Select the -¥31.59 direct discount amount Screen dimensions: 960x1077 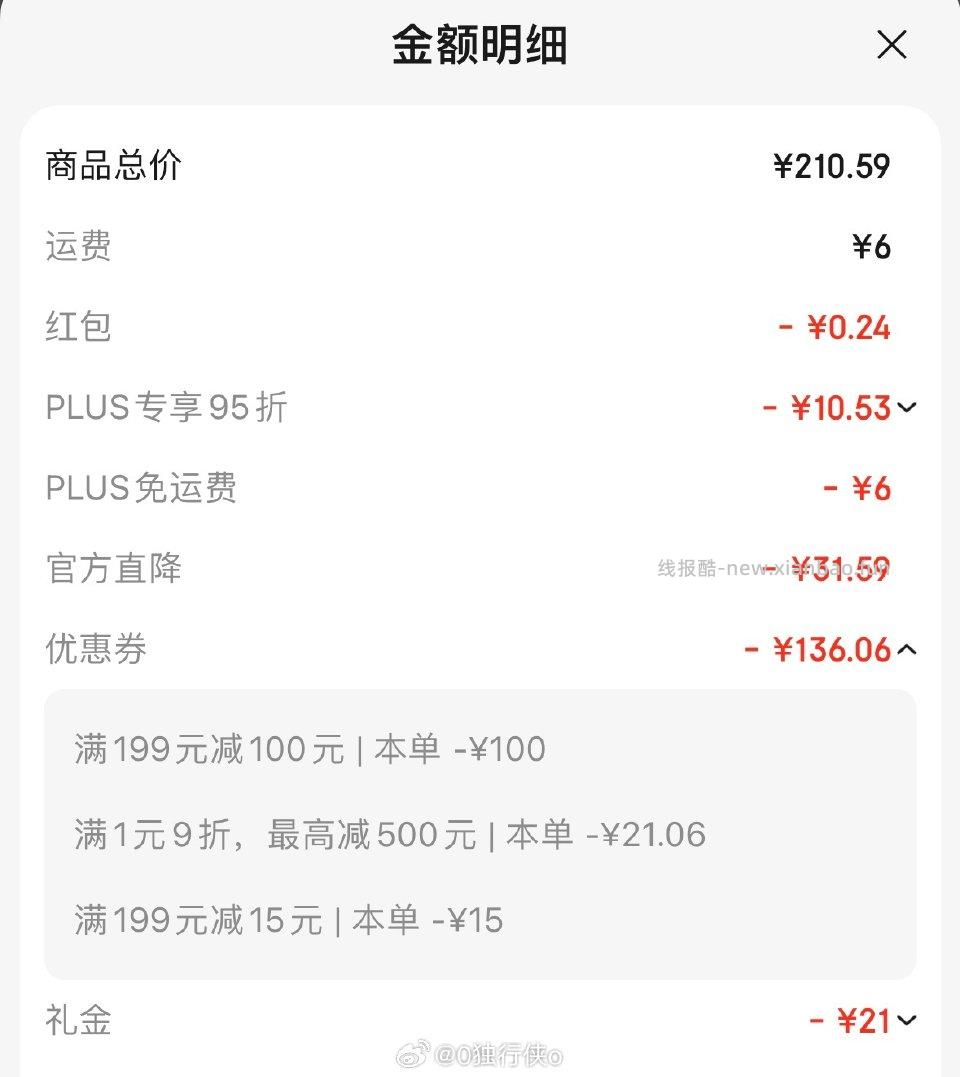point(840,568)
